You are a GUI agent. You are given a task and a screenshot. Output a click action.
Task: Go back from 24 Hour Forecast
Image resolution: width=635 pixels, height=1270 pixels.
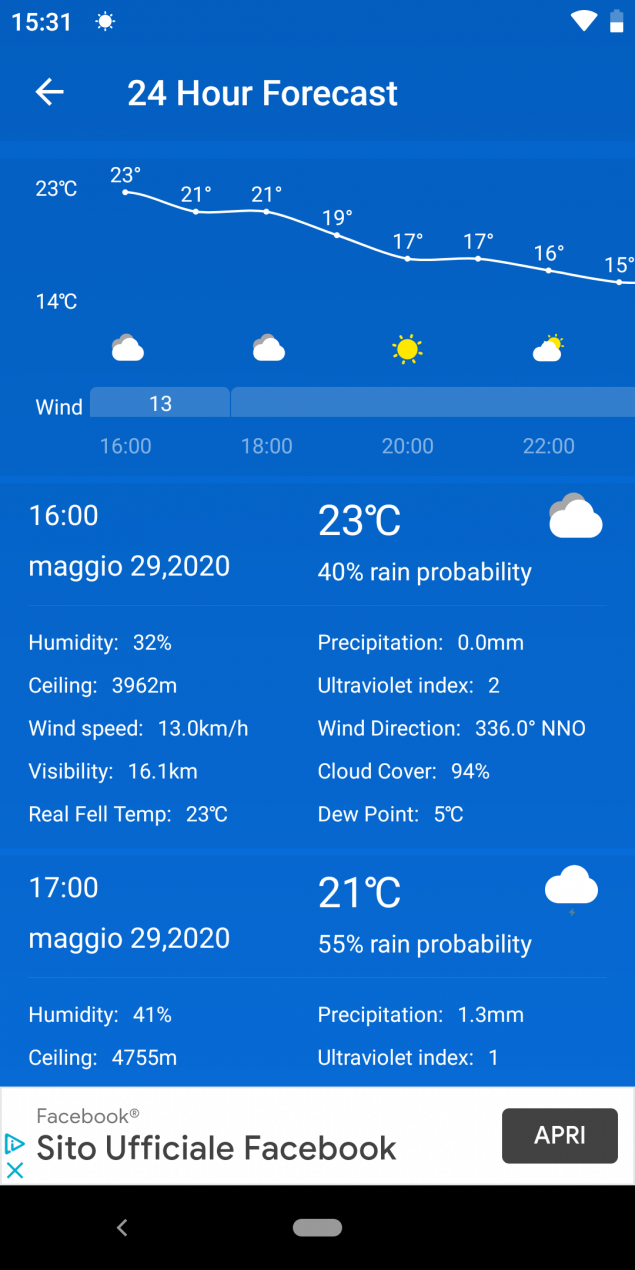tap(49, 93)
